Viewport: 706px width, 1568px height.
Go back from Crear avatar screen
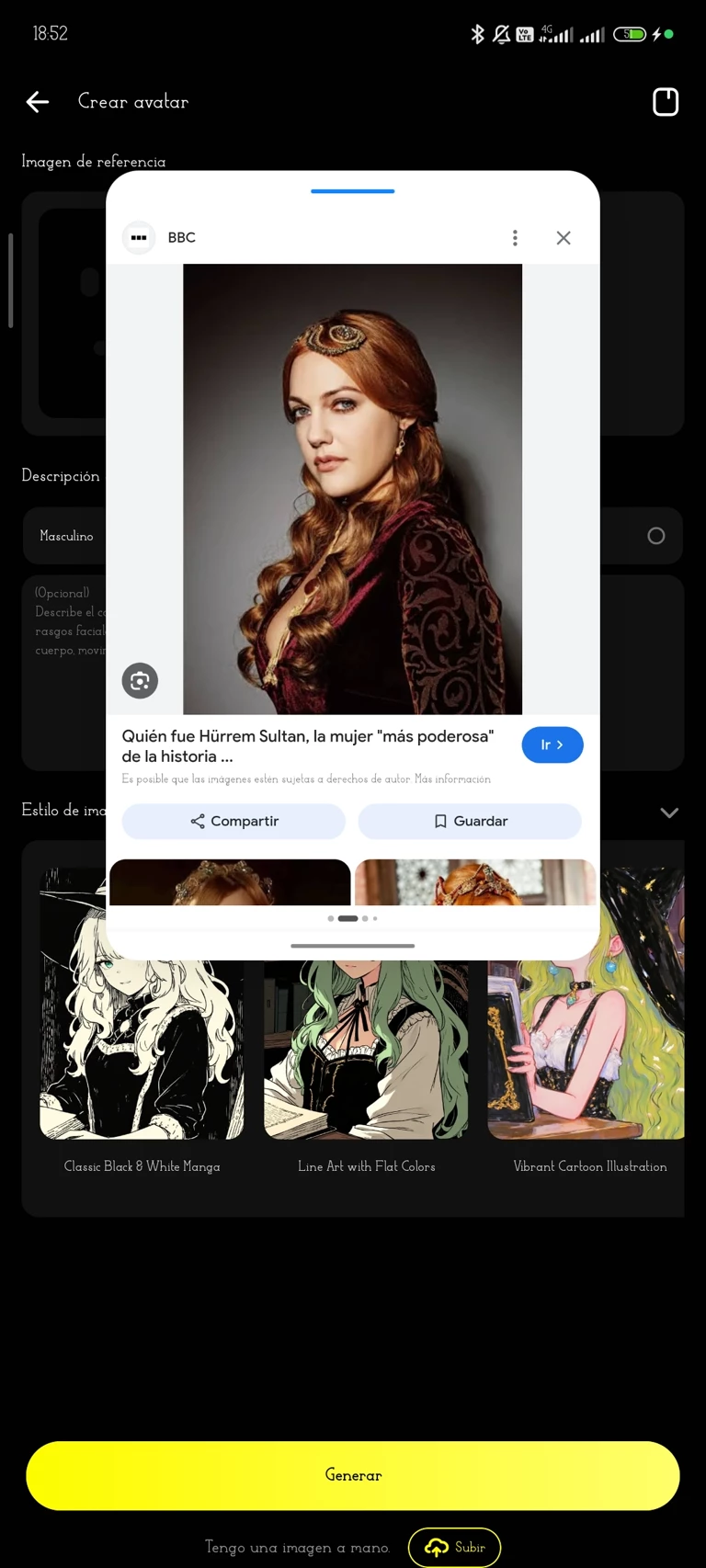38,102
